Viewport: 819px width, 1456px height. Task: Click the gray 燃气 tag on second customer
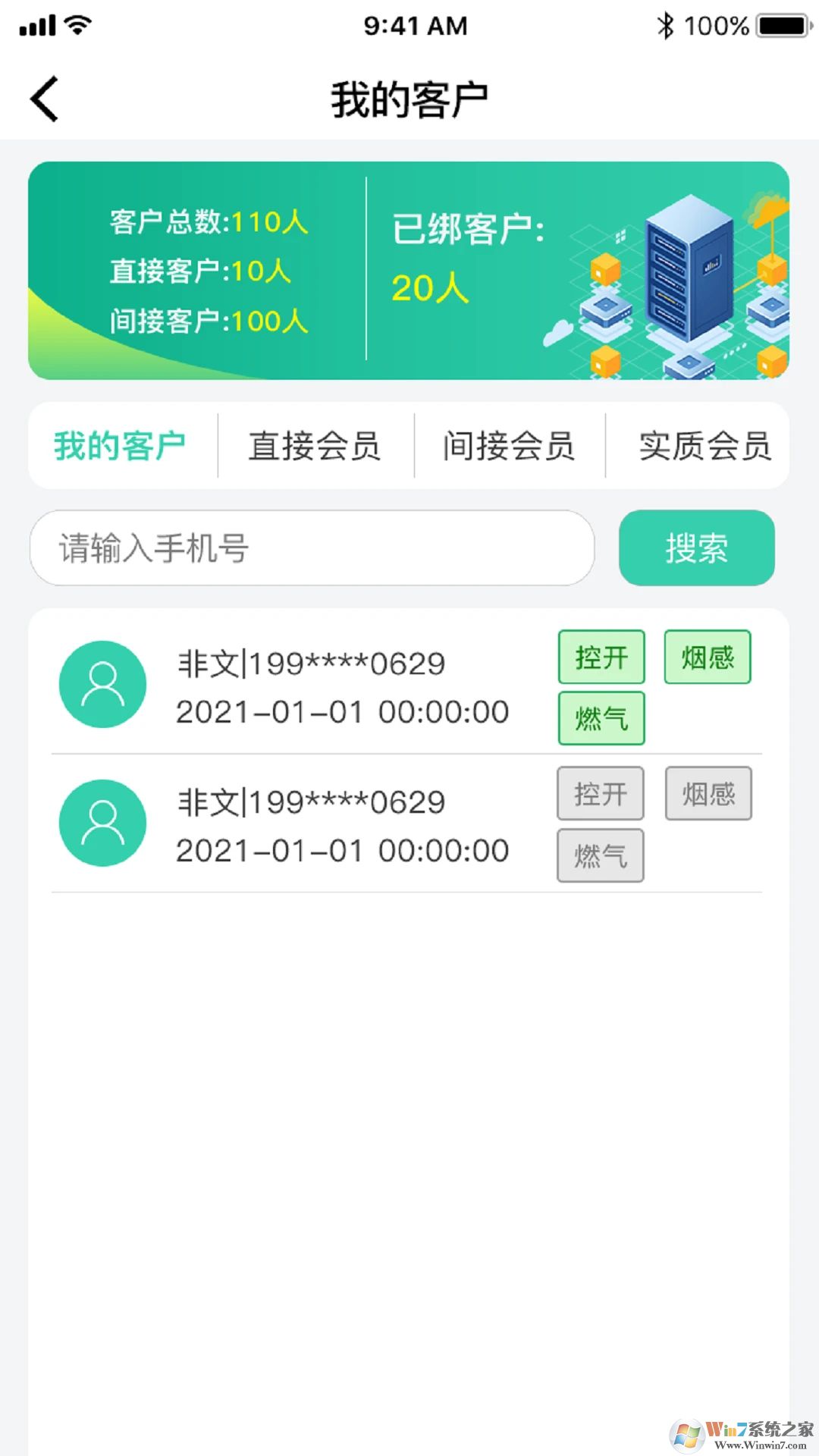(601, 855)
